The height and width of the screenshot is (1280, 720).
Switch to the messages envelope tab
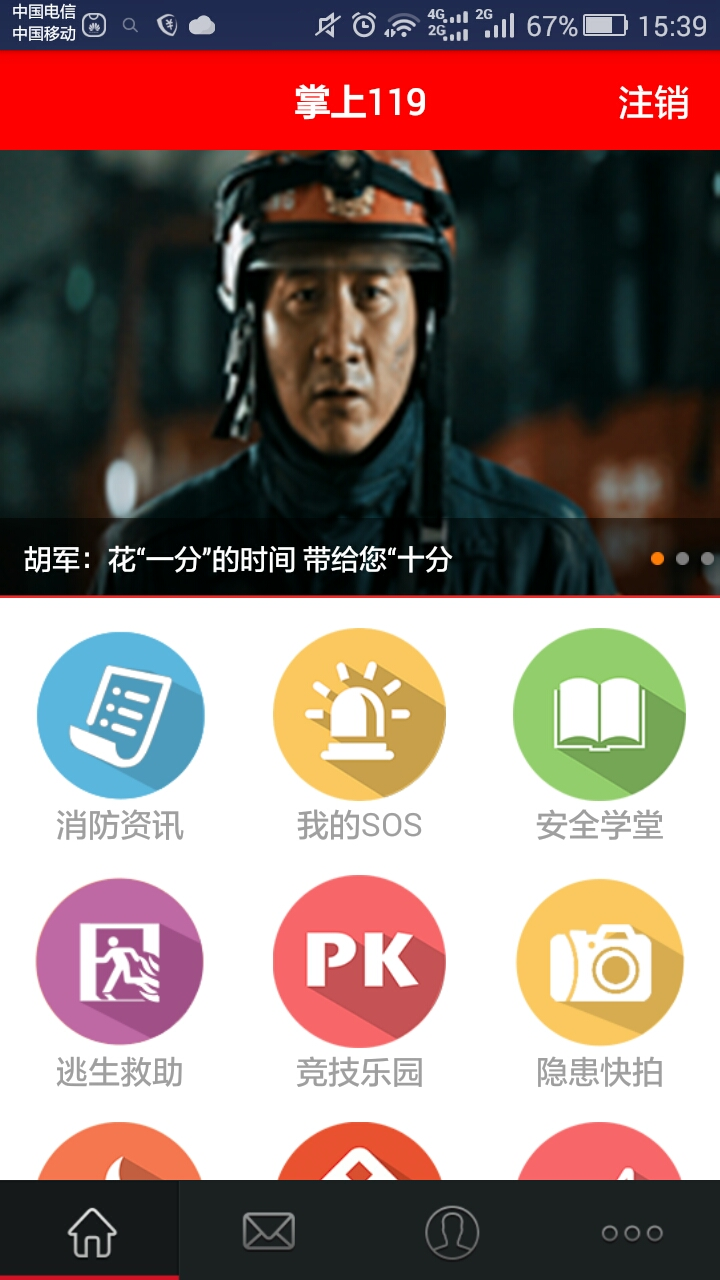269,1231
